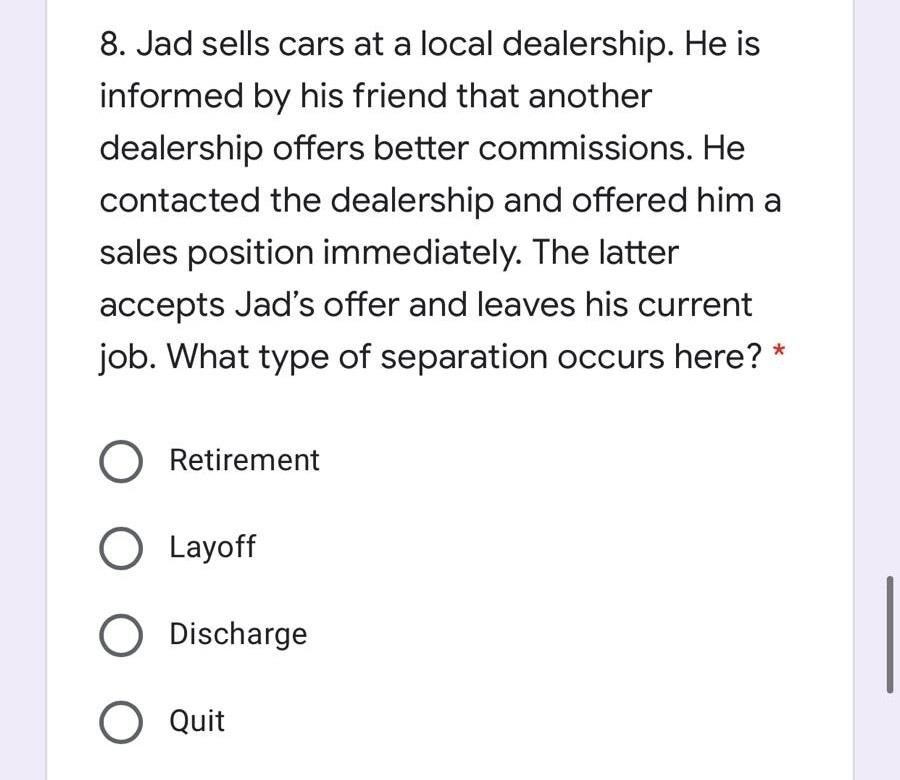
Task: Mark Discharge as the answer
Action: pos(121,636)
